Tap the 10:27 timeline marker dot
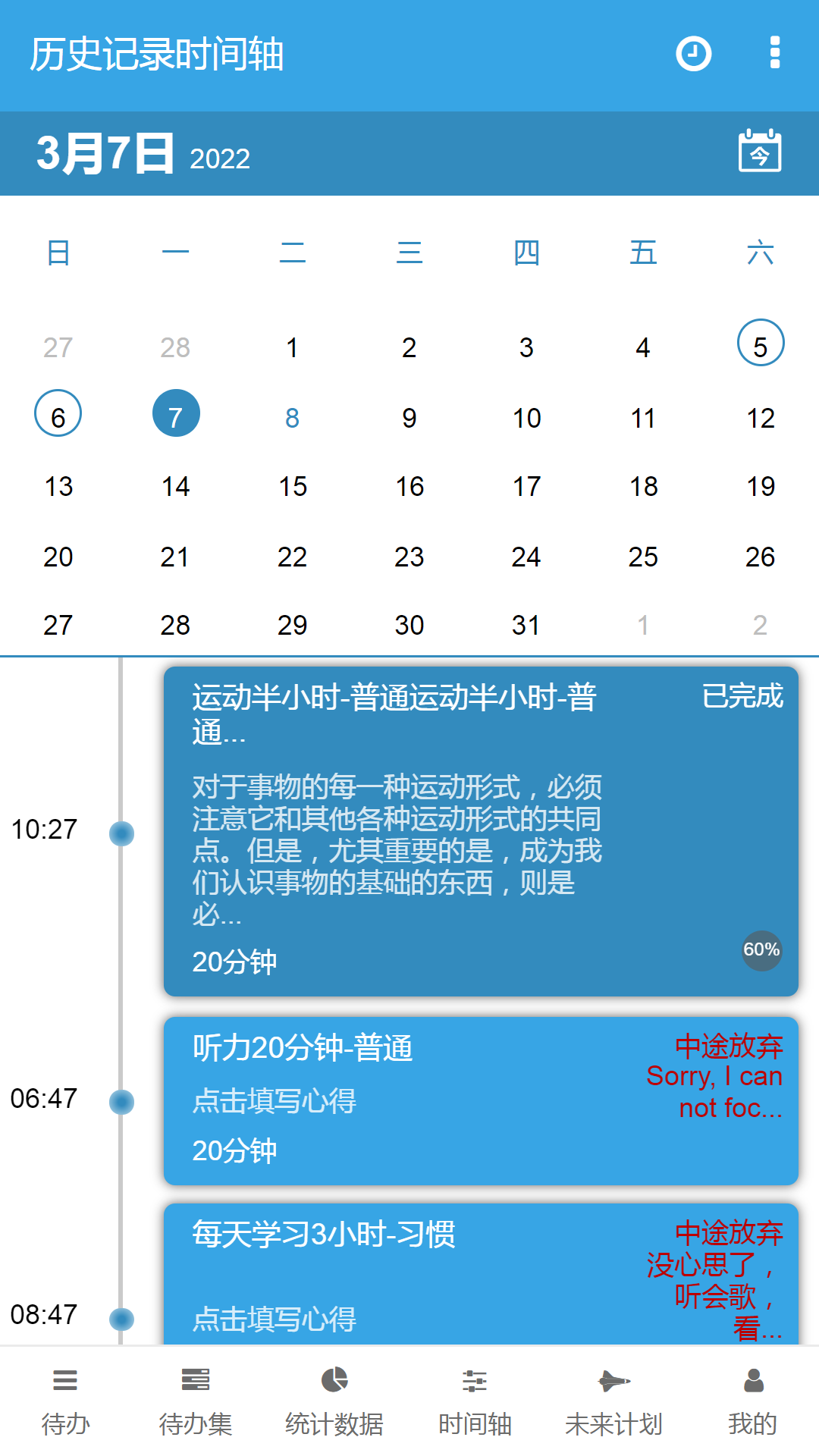The width and height of the screenshot is (819, 1456). pyautogui.click(x=121, y=833)
